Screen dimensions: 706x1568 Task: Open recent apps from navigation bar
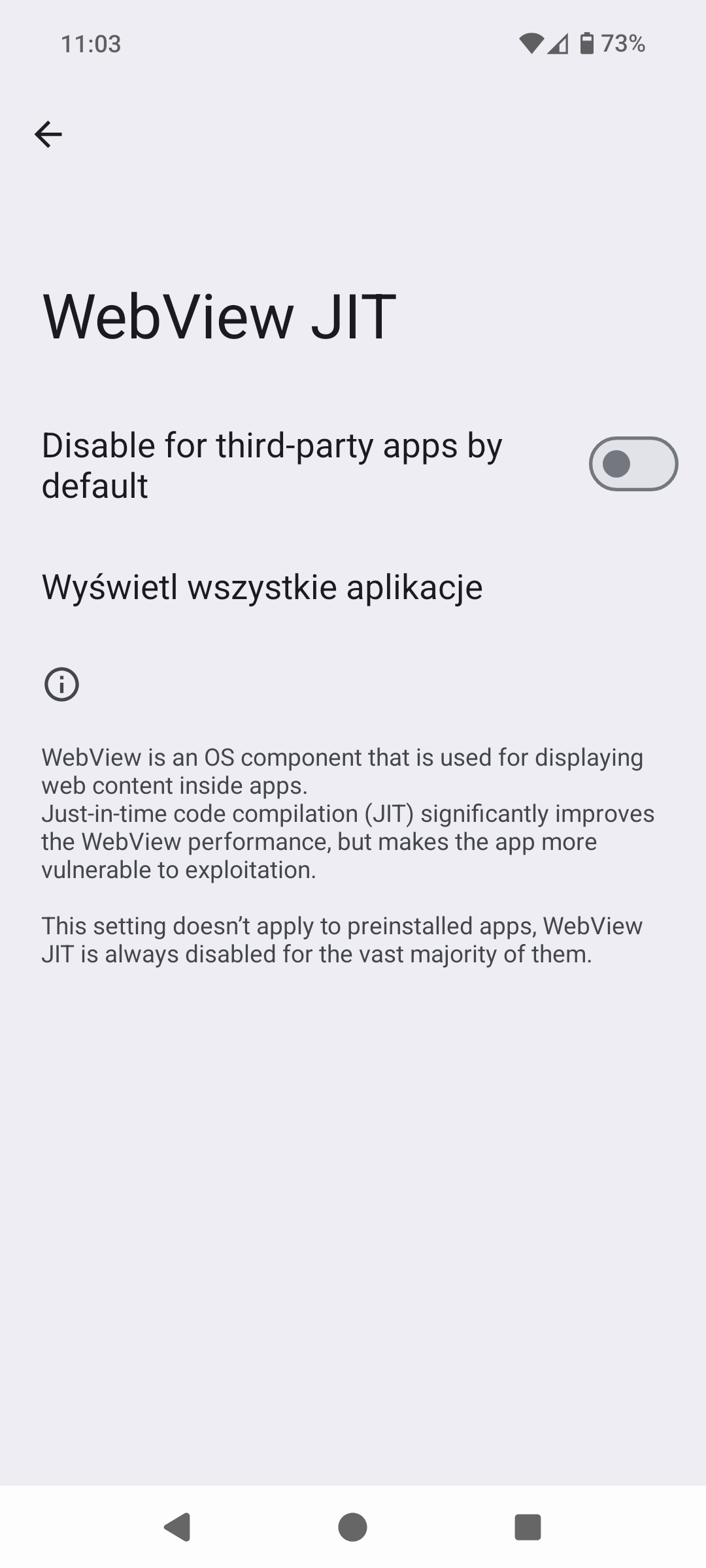point(528,1527)
